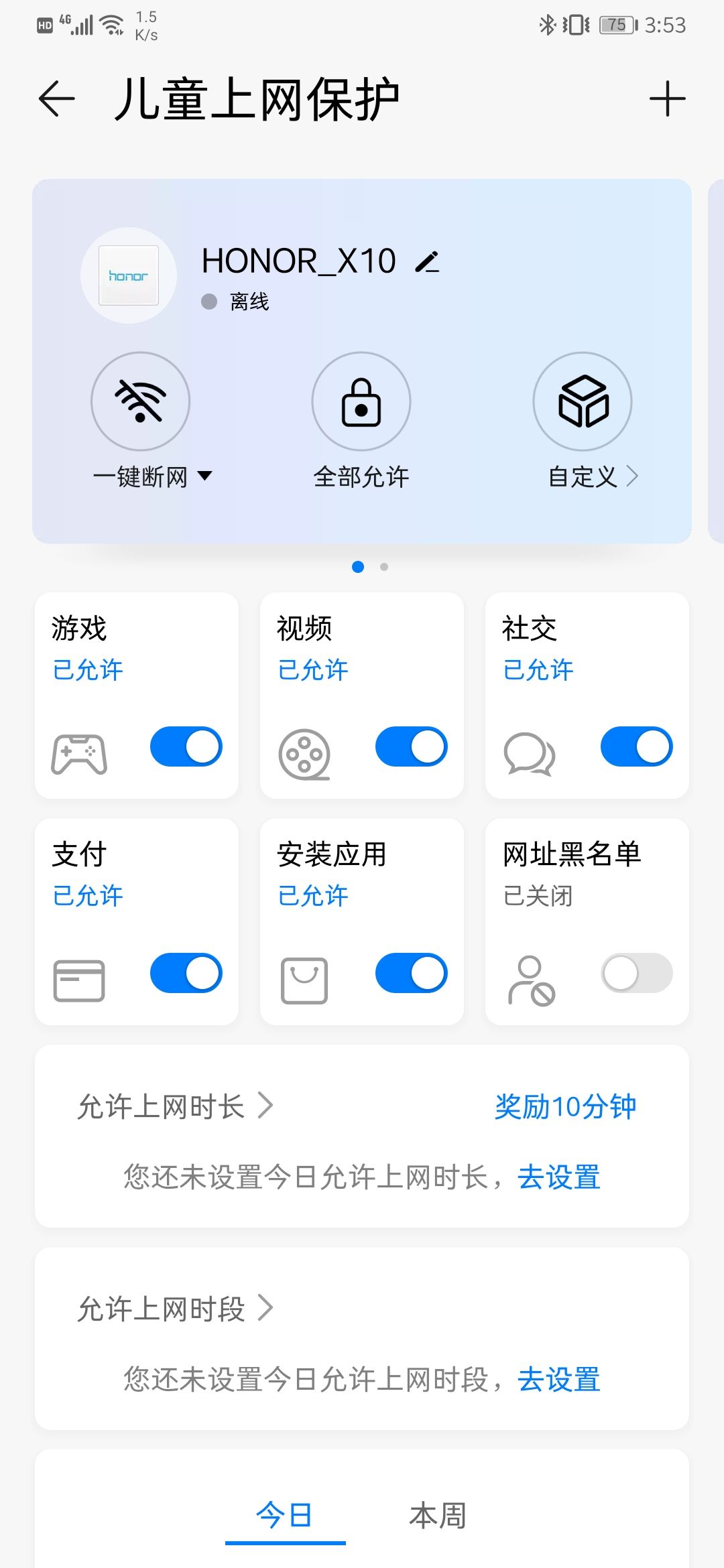
Task: Select the 今日 tab
Action: (285, 1515)
